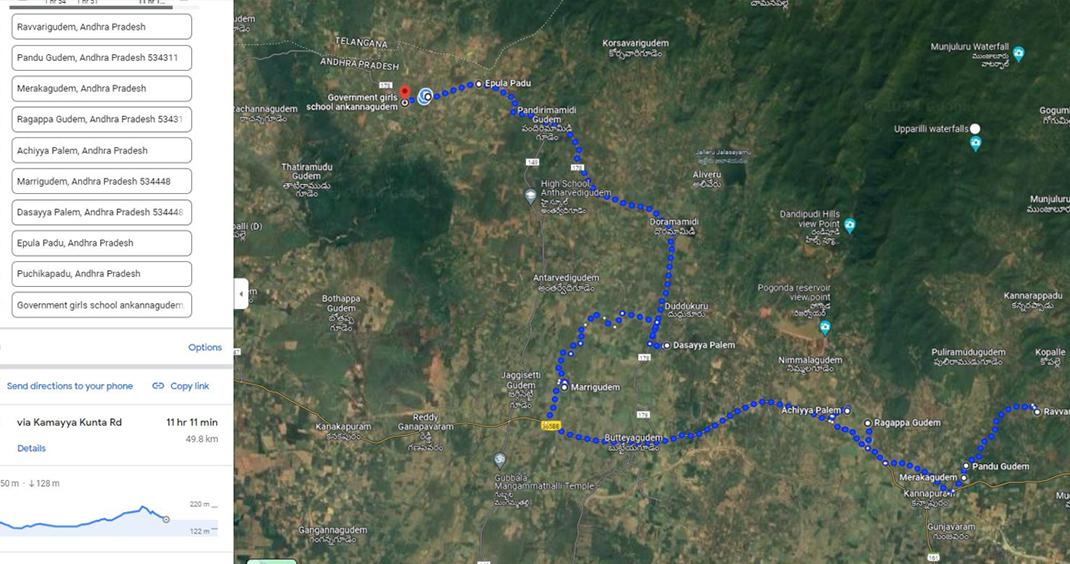Open the Dandipudi Hills view Point marker
This screenshot has height=564, width=1070.
click(849, 226)
